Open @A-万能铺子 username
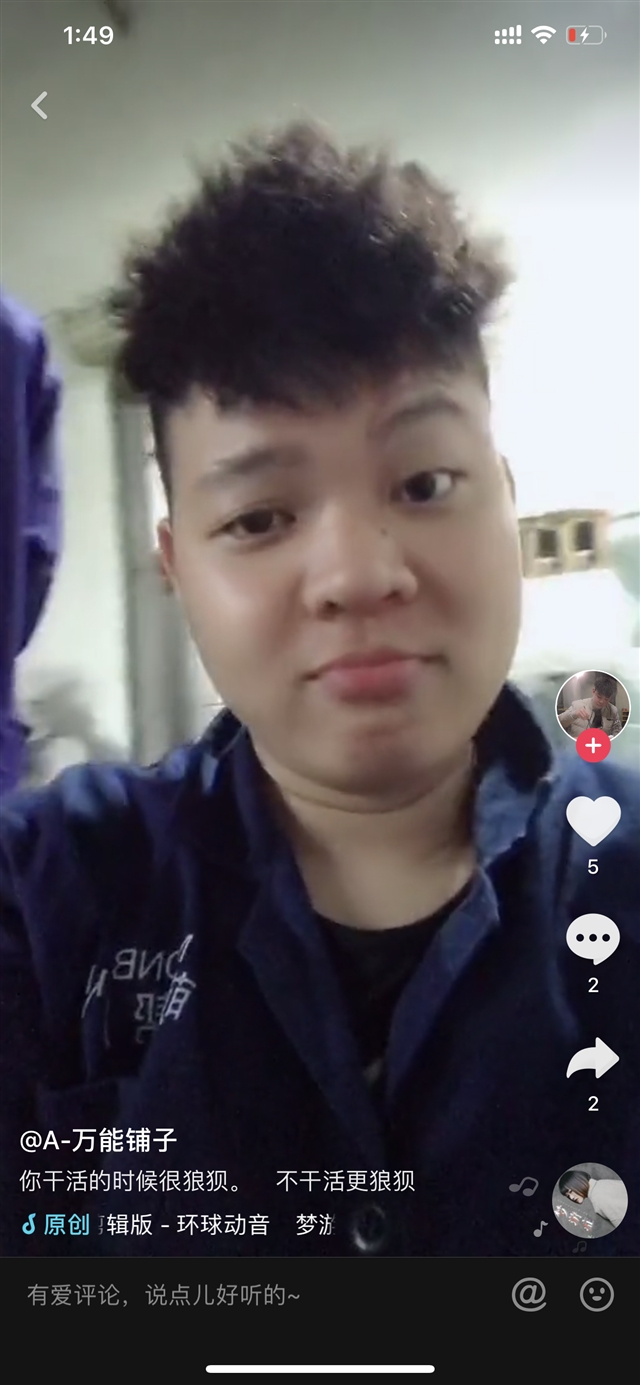640x1385 pixels. [99, 1140]
